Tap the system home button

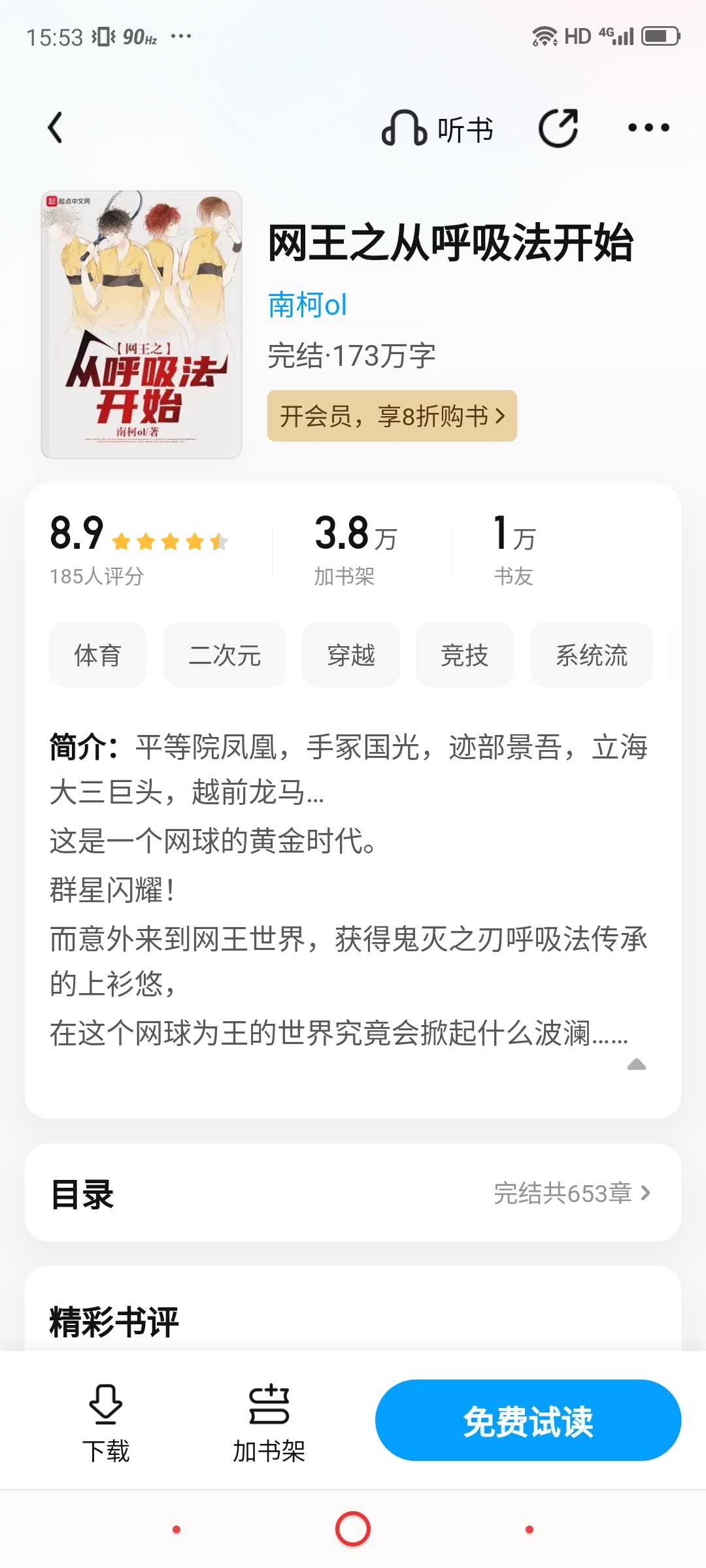(353, 1529)
